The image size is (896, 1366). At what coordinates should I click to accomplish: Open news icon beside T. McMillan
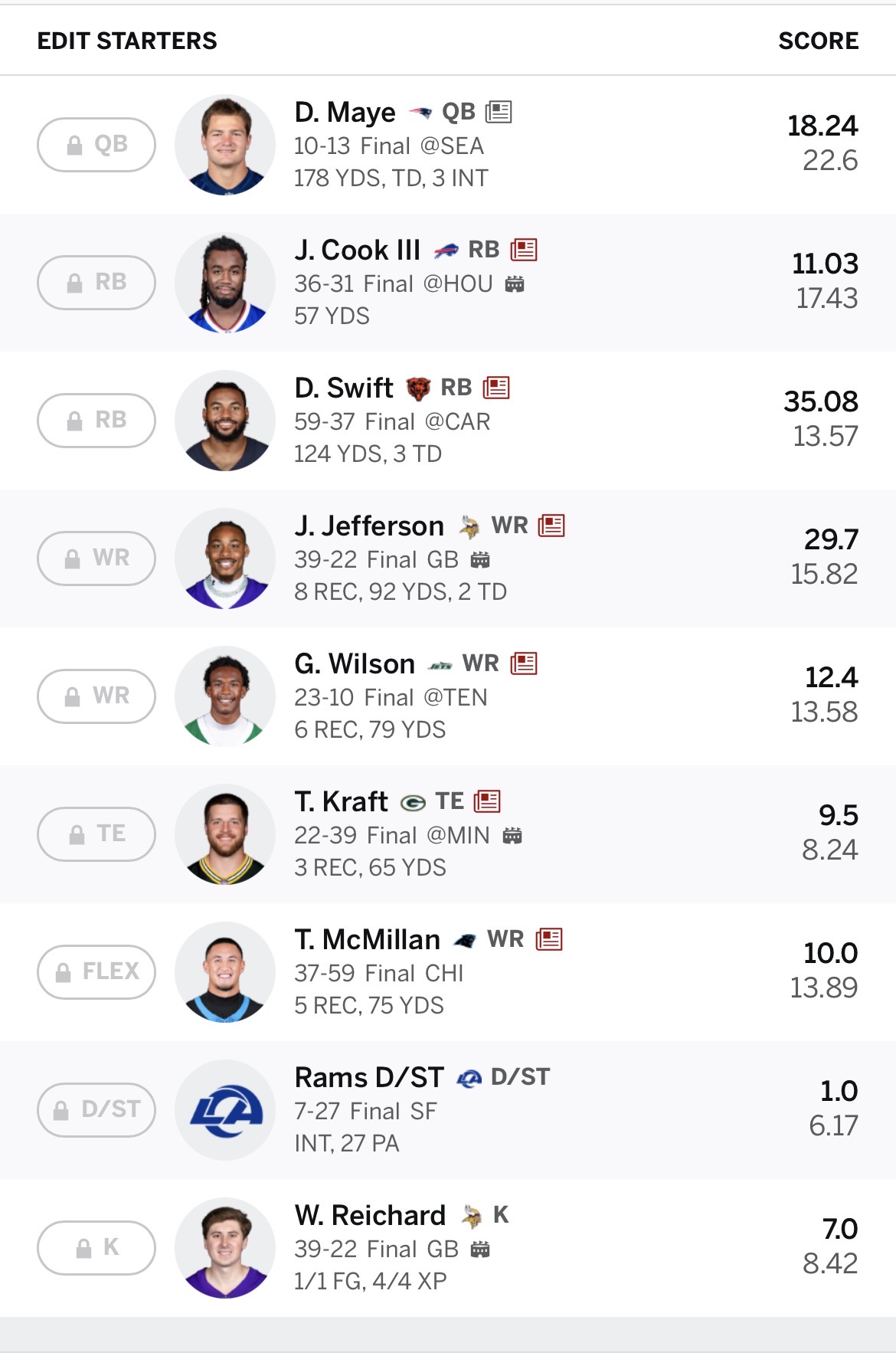(x=549, y=939)
